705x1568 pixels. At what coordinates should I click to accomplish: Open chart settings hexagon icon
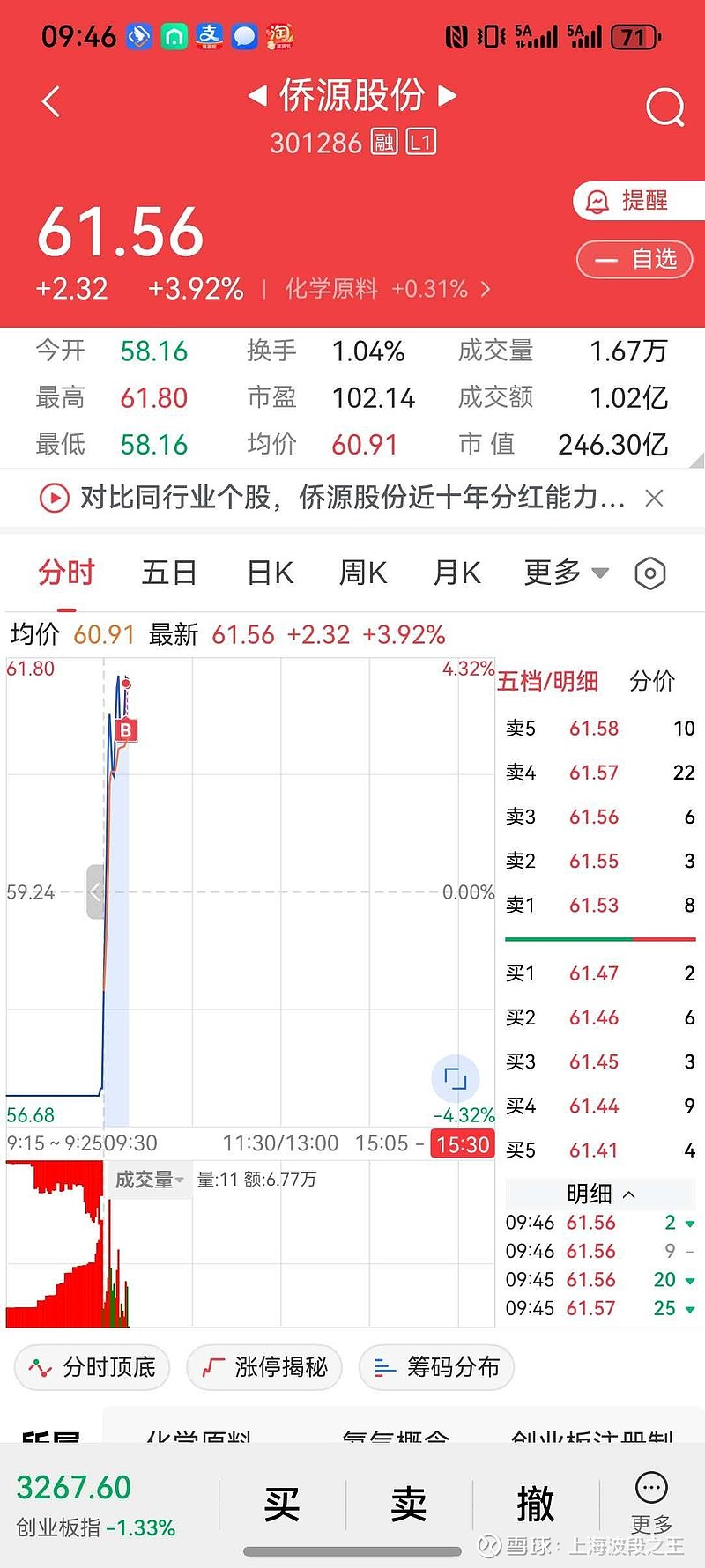(650, 574)
